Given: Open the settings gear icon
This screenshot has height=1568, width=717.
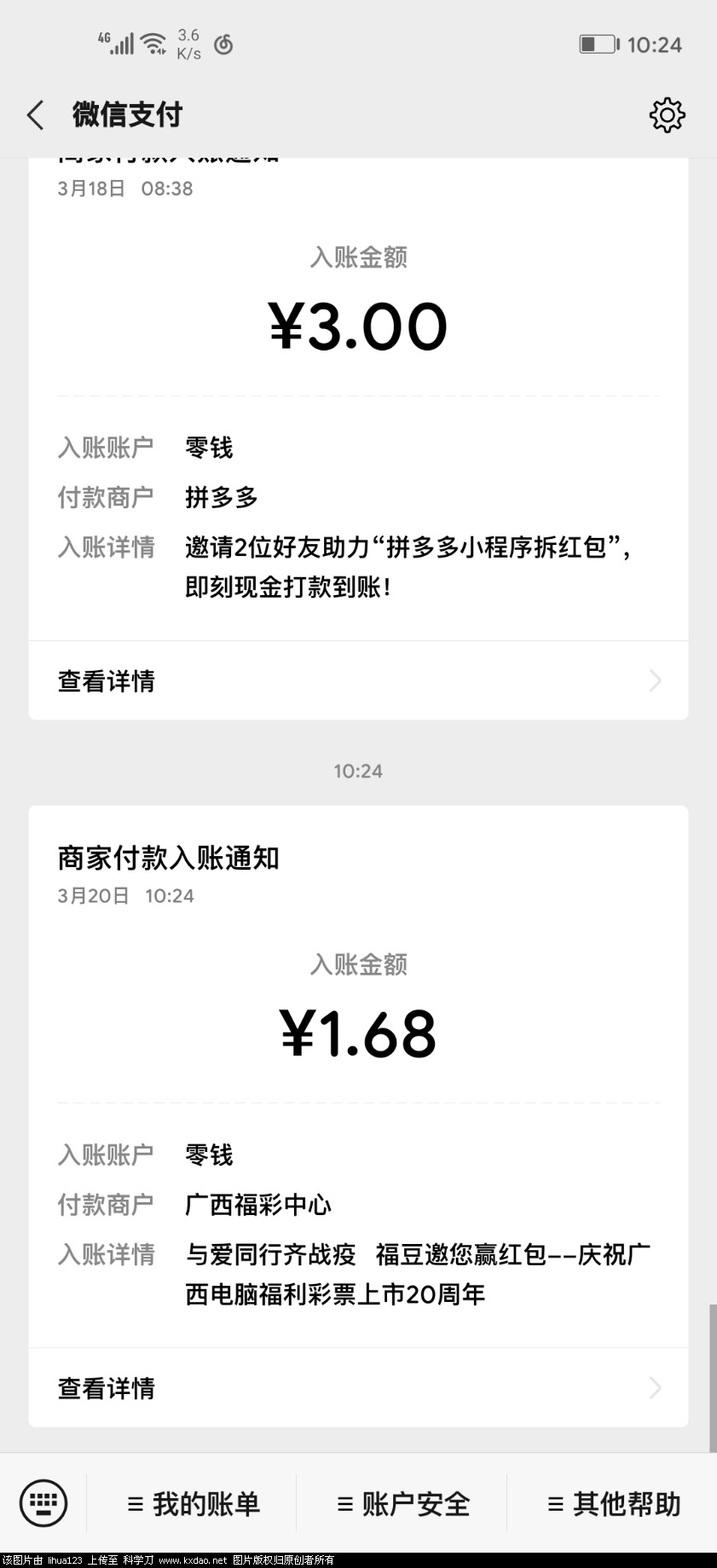Looking at the screenshot, I should (667, 115).
